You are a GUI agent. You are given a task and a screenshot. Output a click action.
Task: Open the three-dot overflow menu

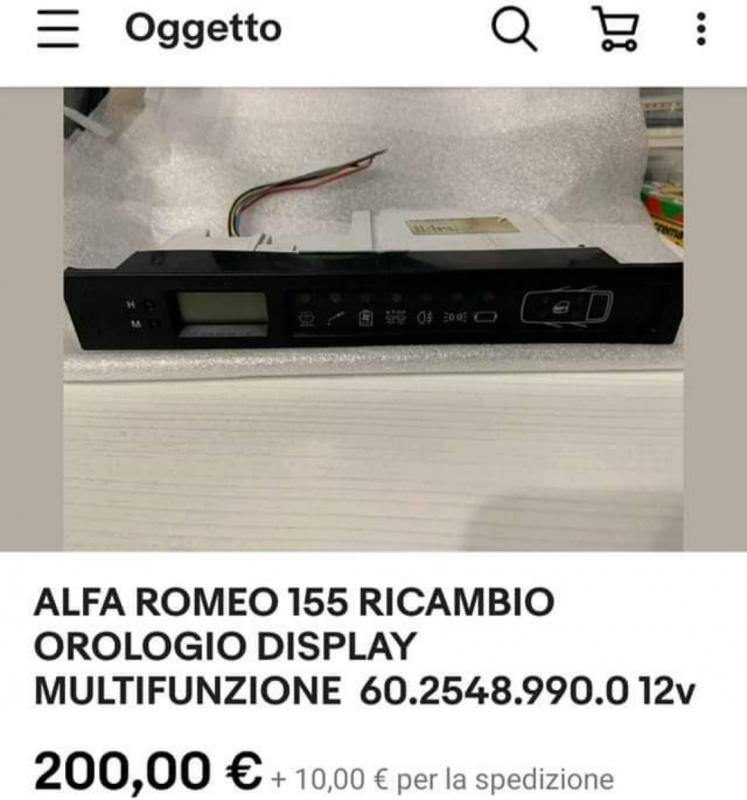click(x=700, y=30)
